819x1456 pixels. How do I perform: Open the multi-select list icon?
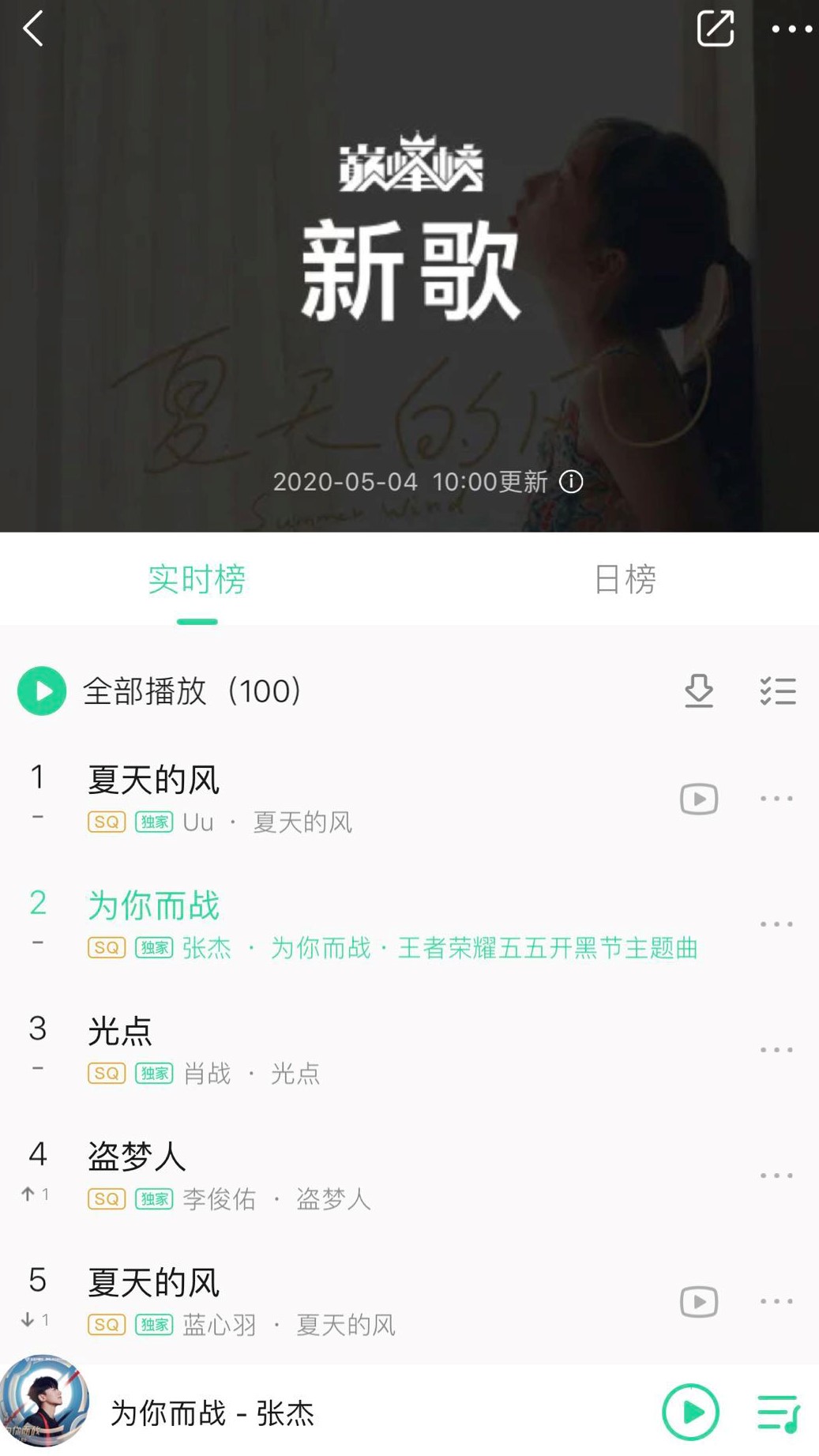pyautogui.click(x=777, y=691)
